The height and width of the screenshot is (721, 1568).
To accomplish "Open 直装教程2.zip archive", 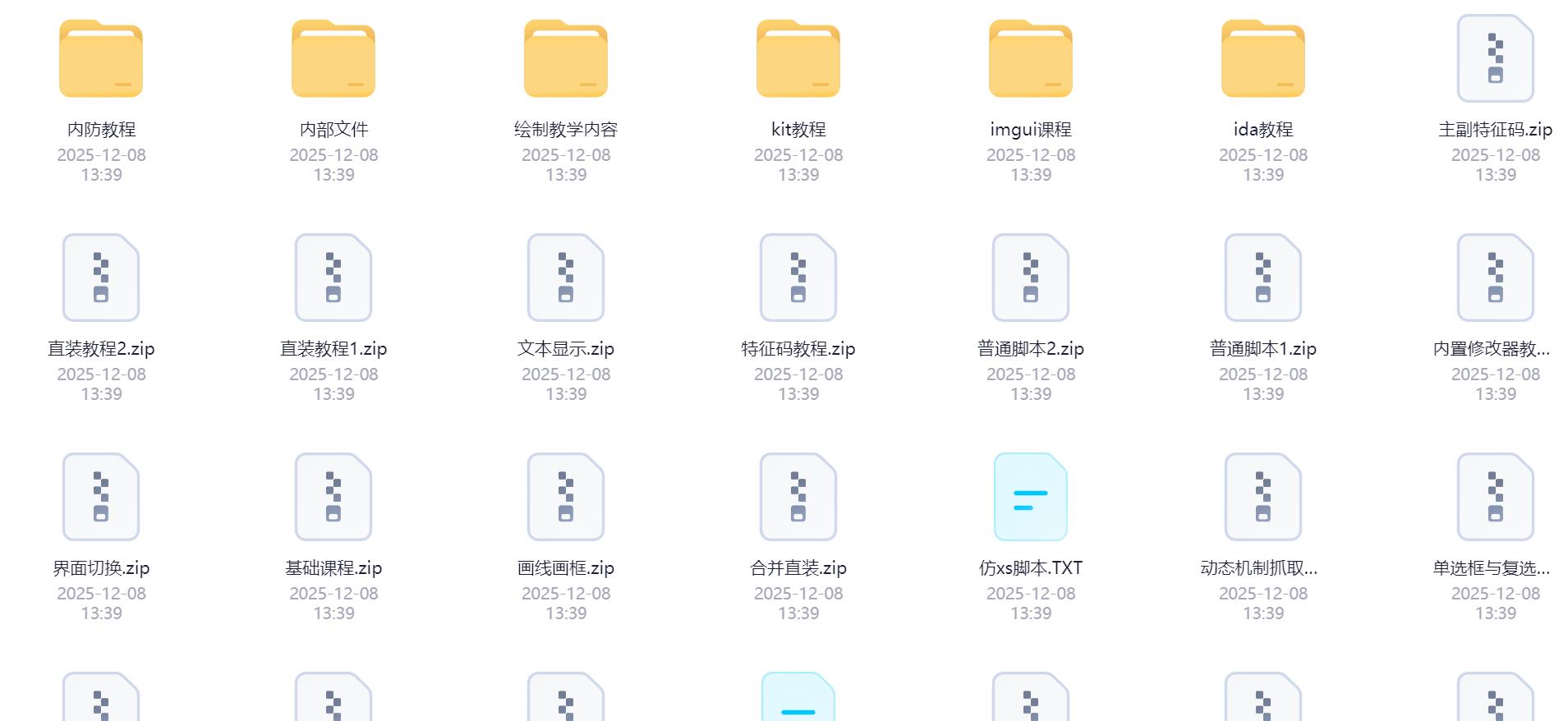I will tap(101, 278).
